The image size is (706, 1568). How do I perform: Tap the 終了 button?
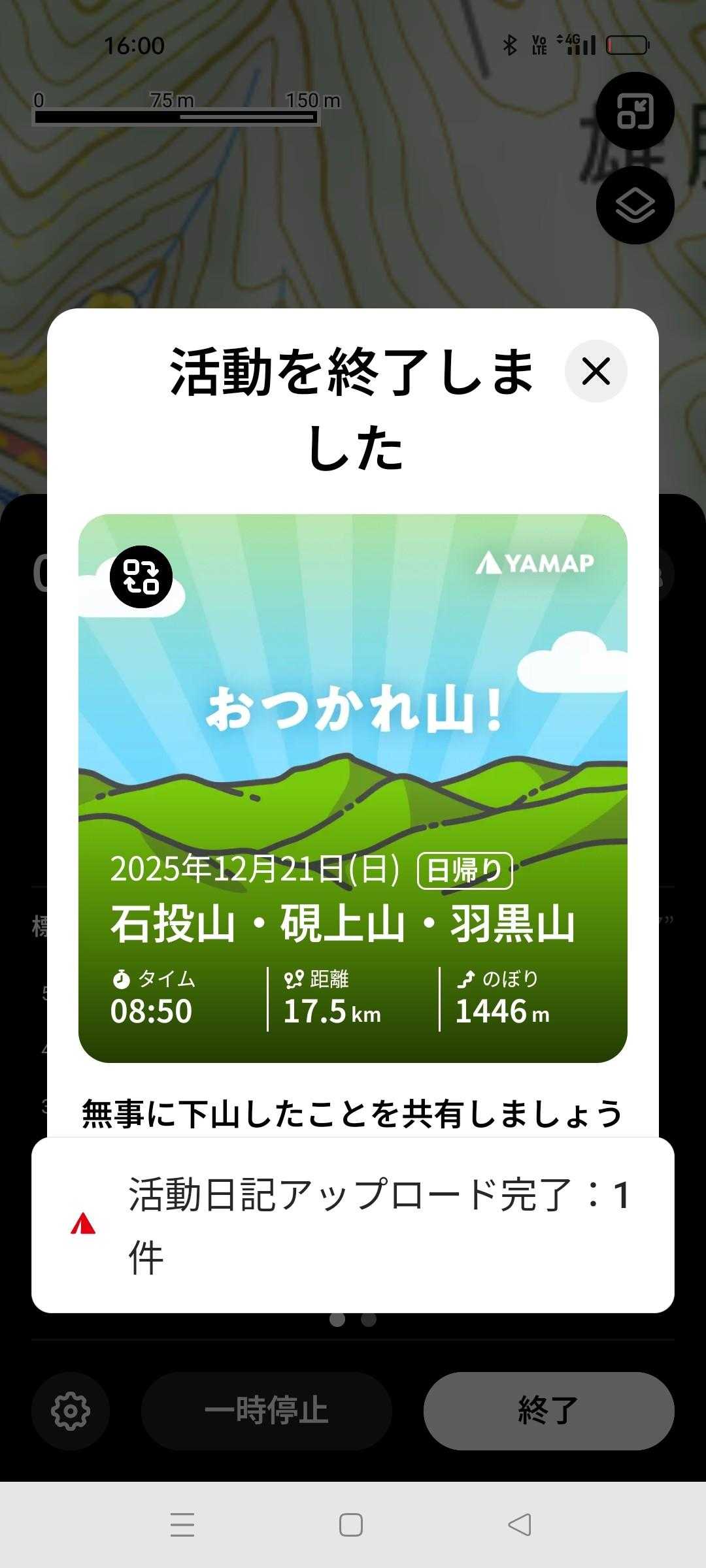point(548,1411)
